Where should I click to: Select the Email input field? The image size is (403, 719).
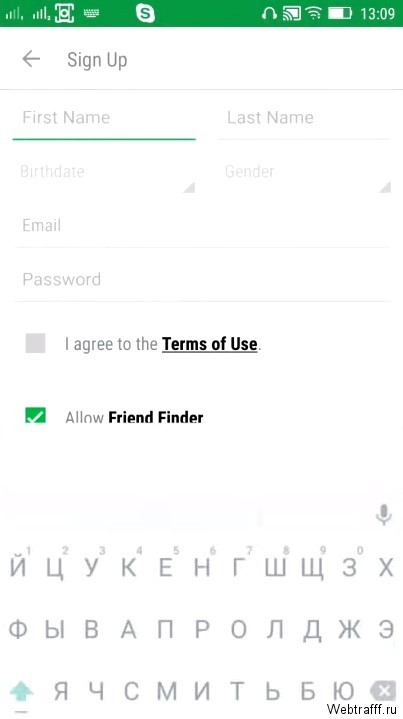[202, 226]
